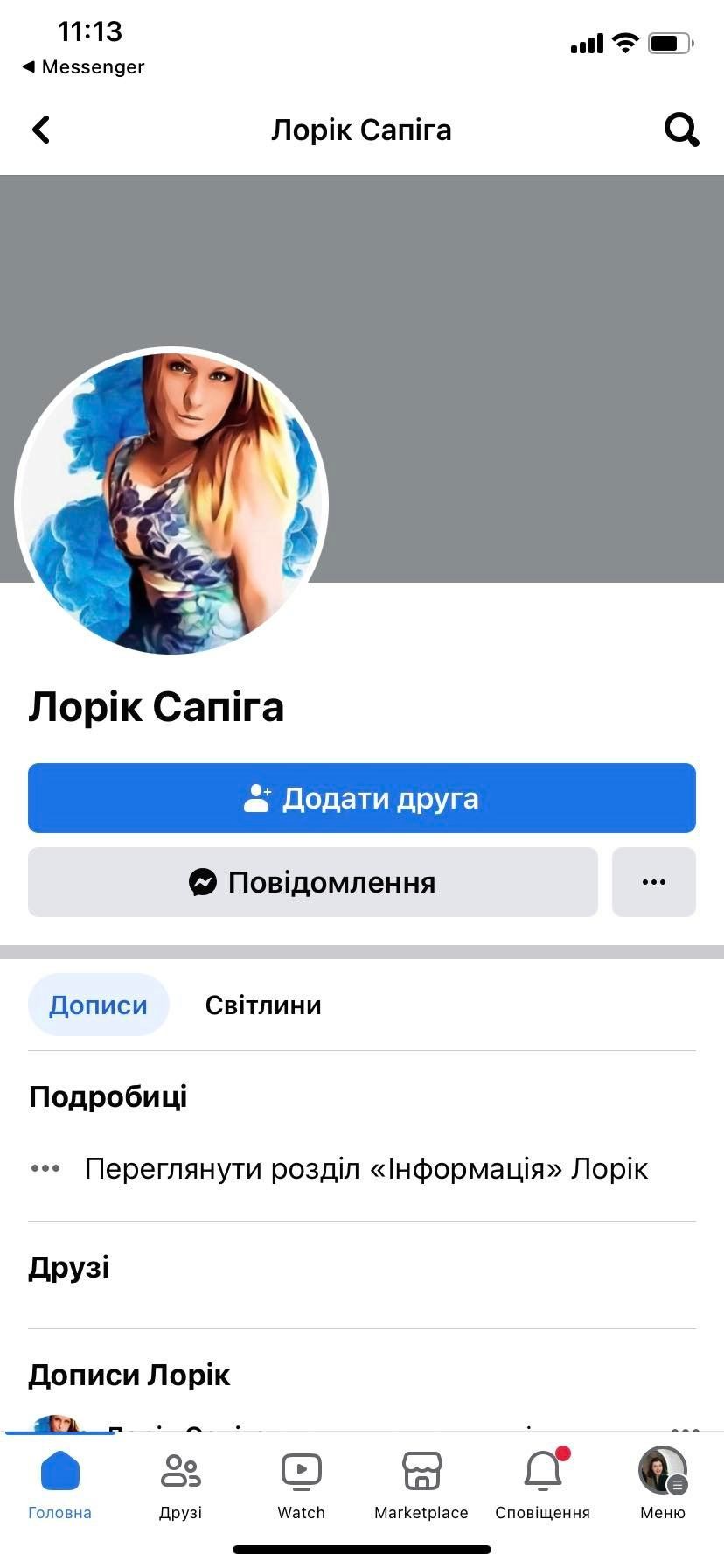The height and width of the screenshot is (1568, 724).
Task: Switch to the Світлини tab
Action: pos(263,1004)
